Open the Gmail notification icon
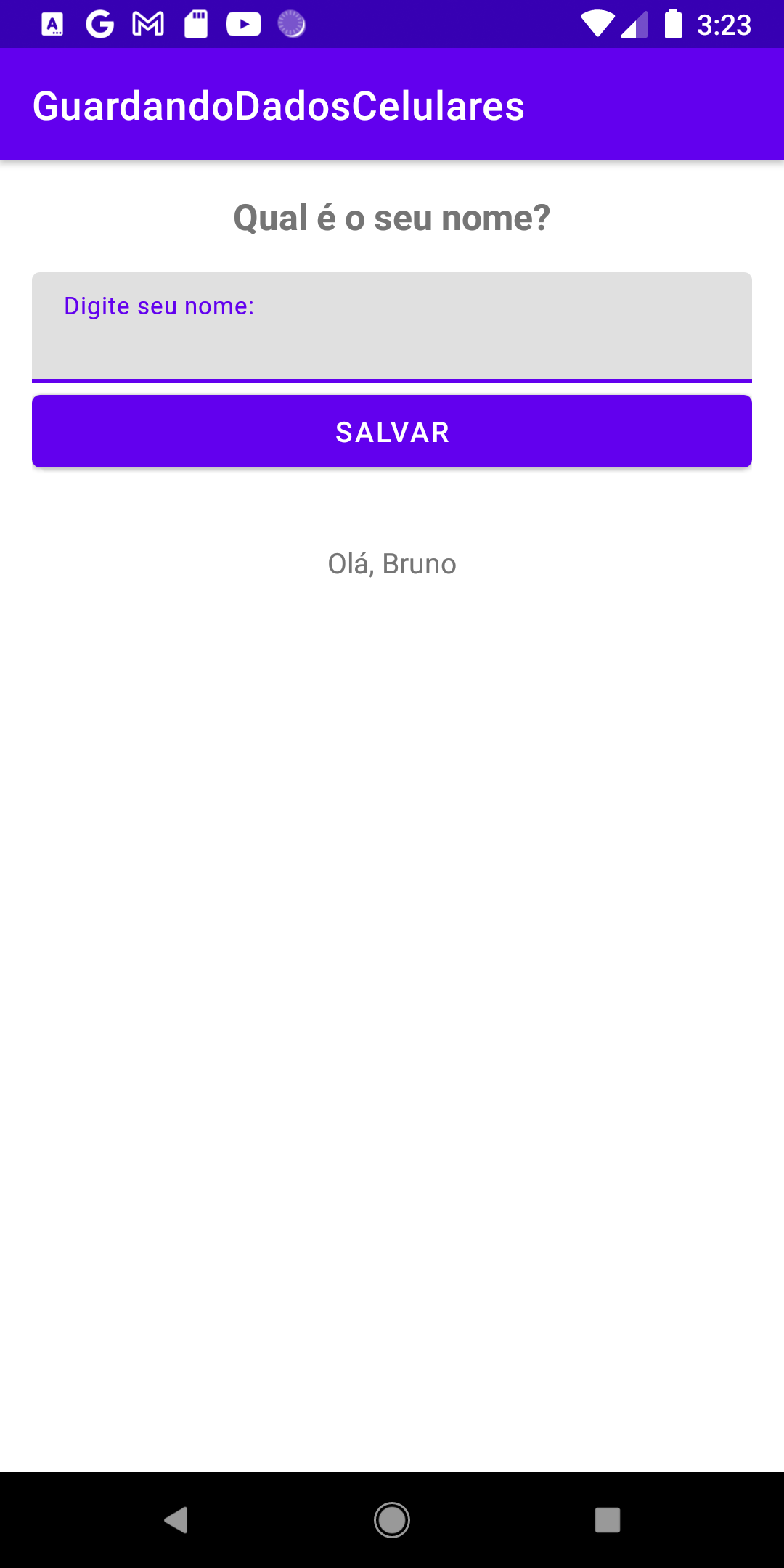Image resolution: width=784 pixels, height=1568 pixels. (145, 24)
